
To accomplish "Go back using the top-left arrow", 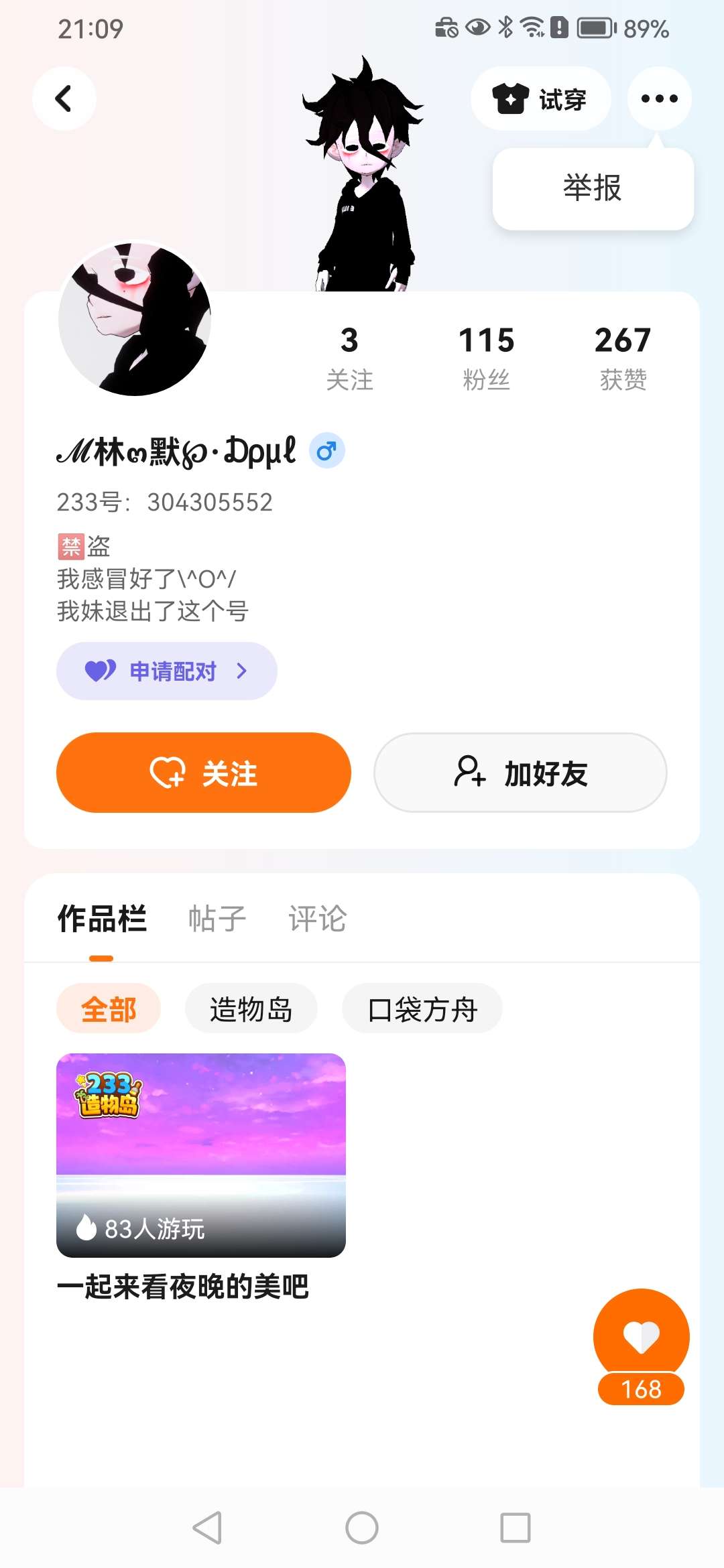I will pos(64,99).
